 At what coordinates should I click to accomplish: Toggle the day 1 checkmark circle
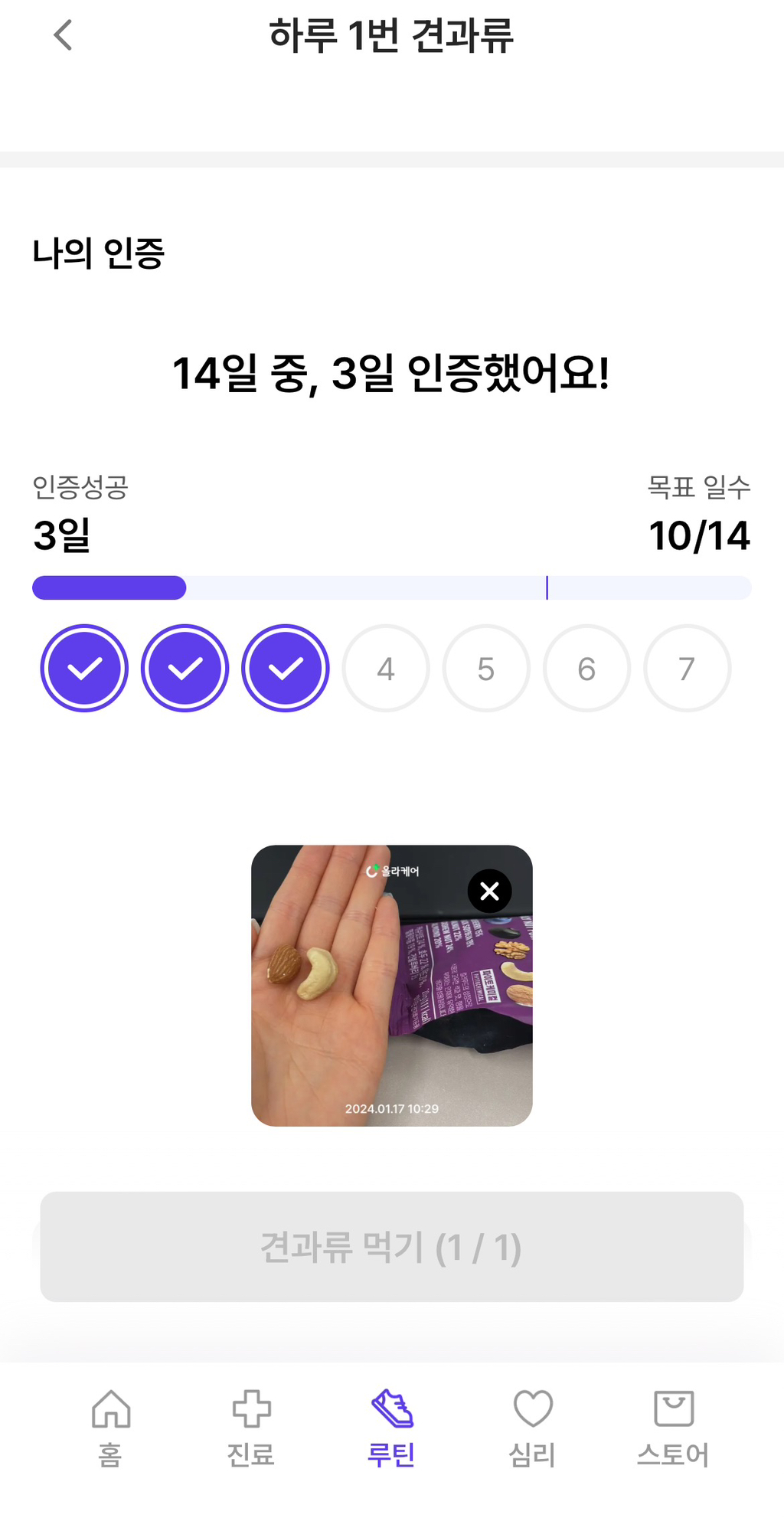tap(84, 667)
